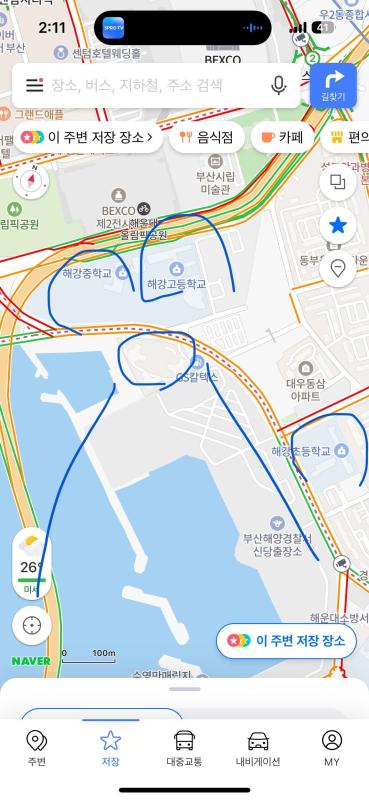Open the 이 주변 저장 장소 chip at top

[x=88, y=137]
